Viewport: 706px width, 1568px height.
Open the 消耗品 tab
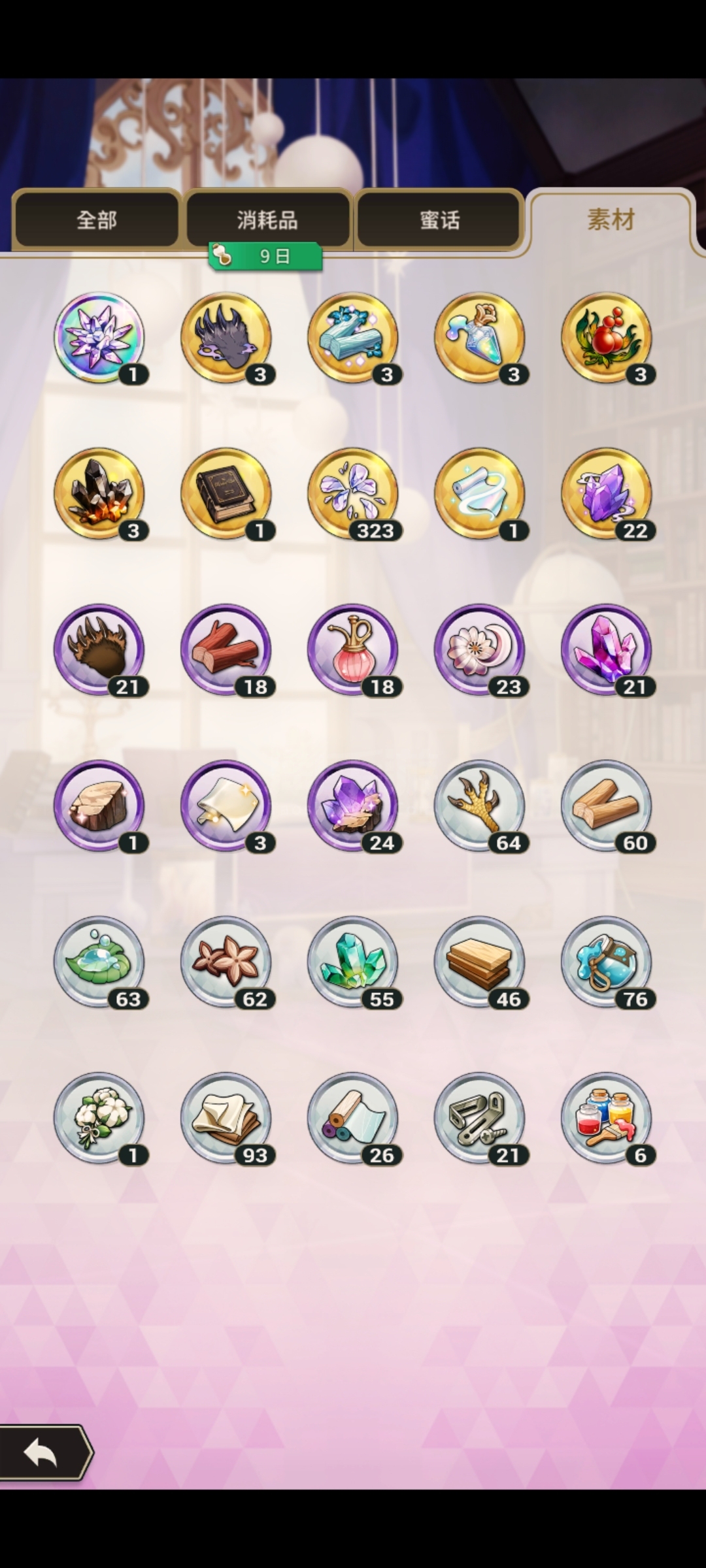coord(267,220)
